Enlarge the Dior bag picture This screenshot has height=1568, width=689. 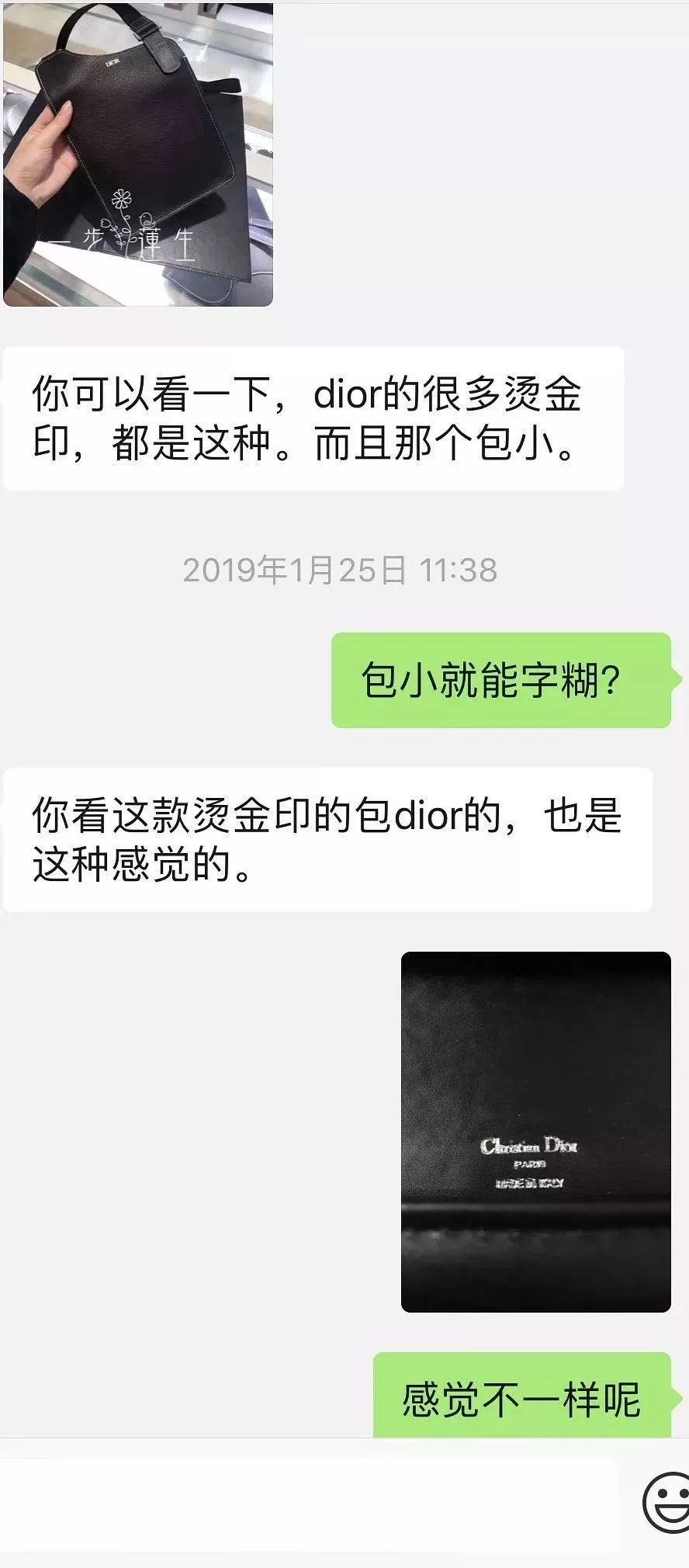(140, 155)
